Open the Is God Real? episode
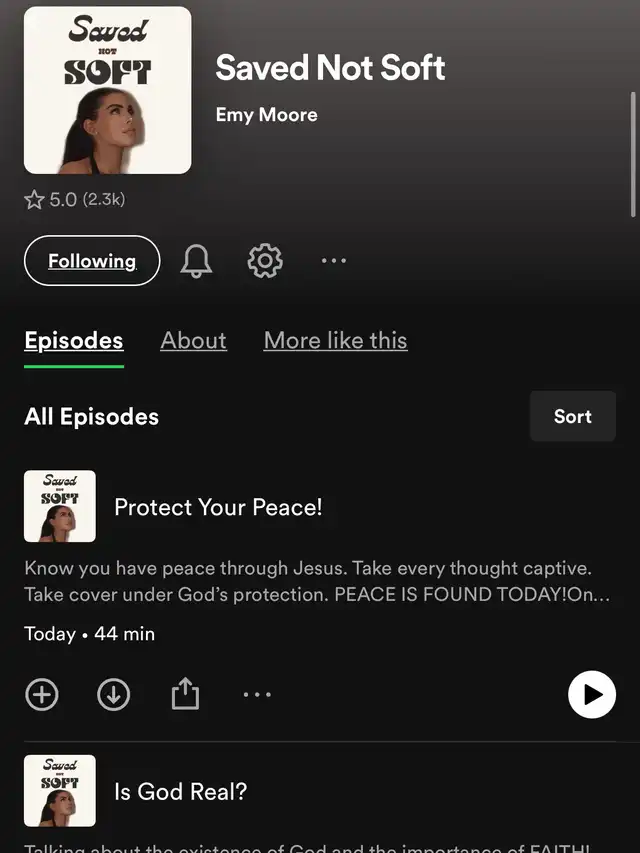The image size is (640, 853). coord(180,792)
